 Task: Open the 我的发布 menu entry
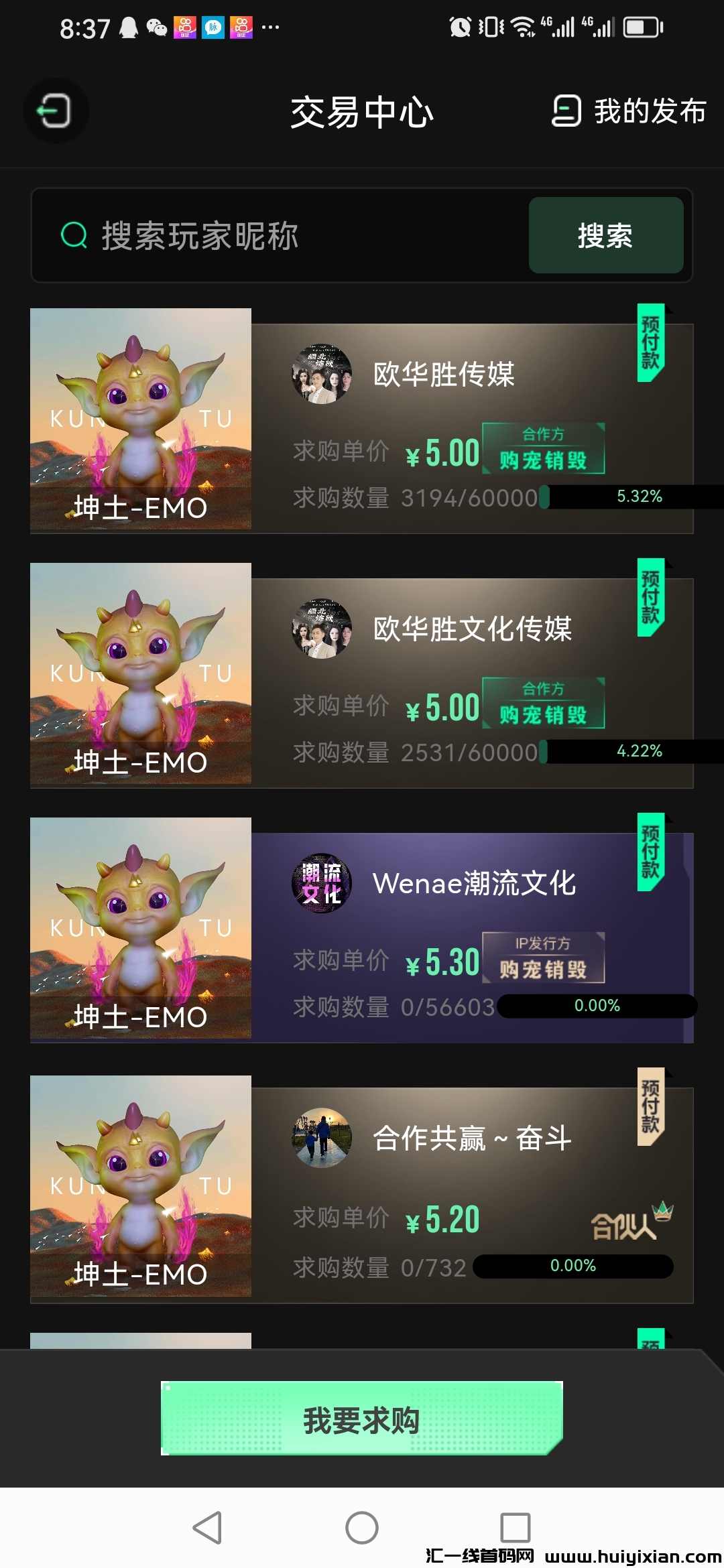point(649,111)
